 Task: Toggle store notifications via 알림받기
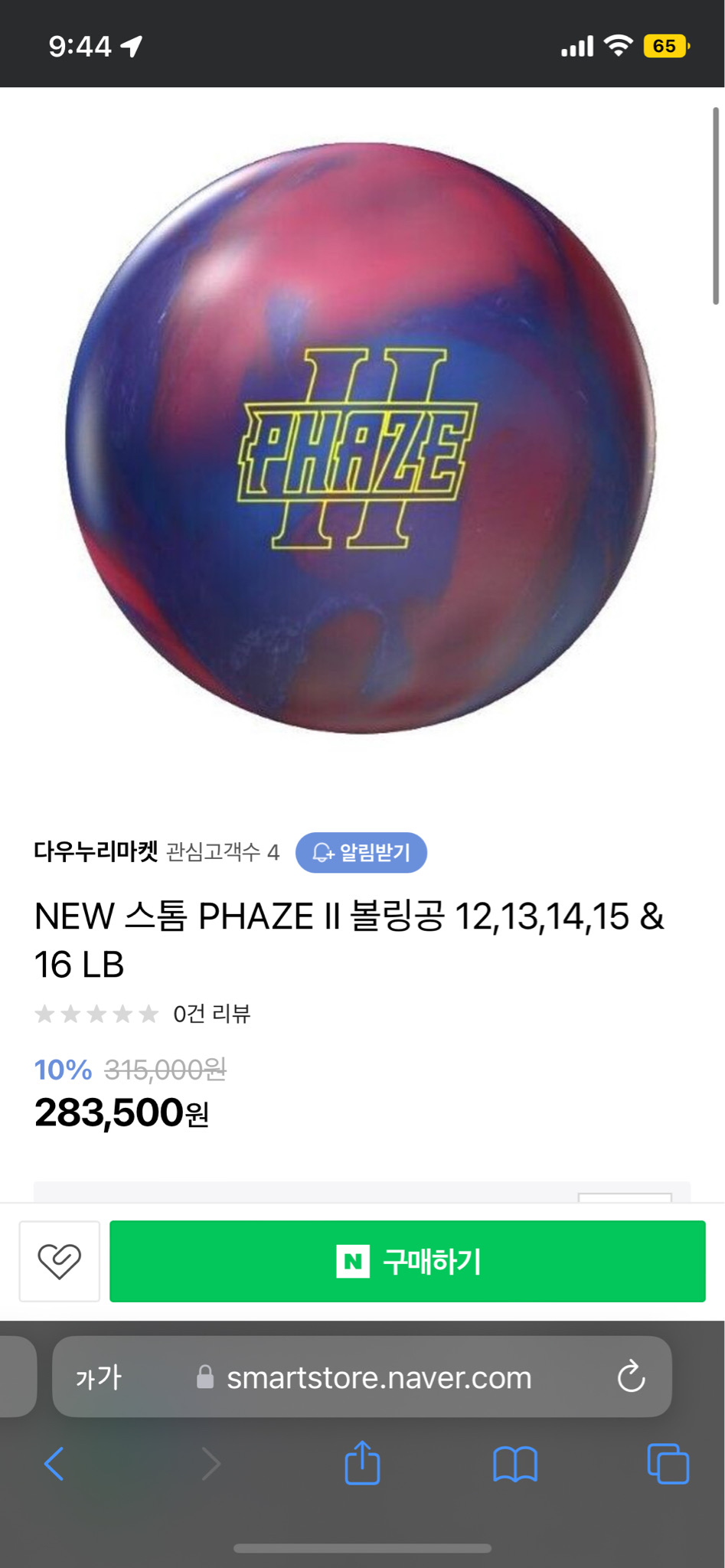point(361,852)
